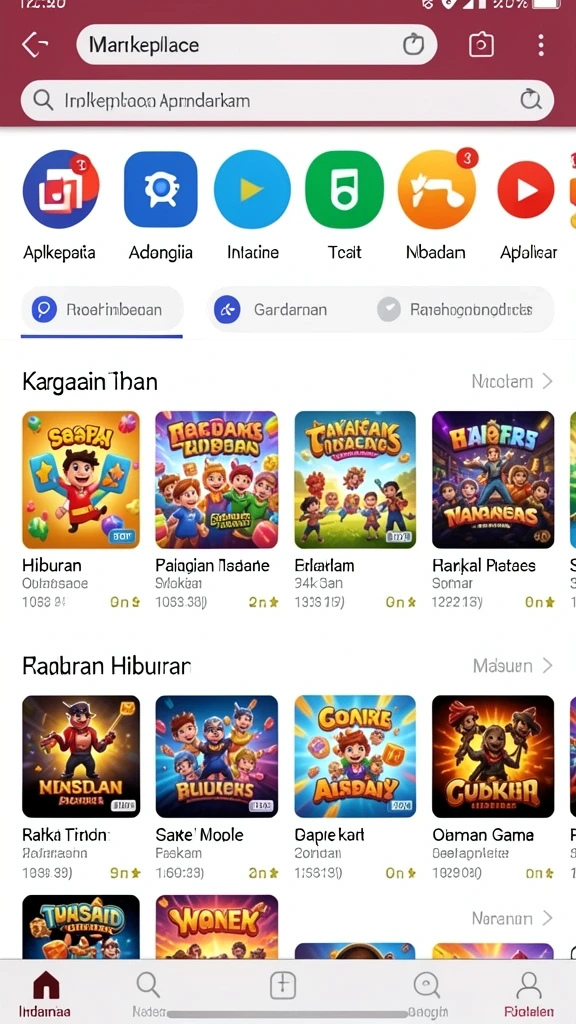Open Nacotam link beside Kargaain Than
Viewport: 576px width, 1024px height.
tap(512, 381)
